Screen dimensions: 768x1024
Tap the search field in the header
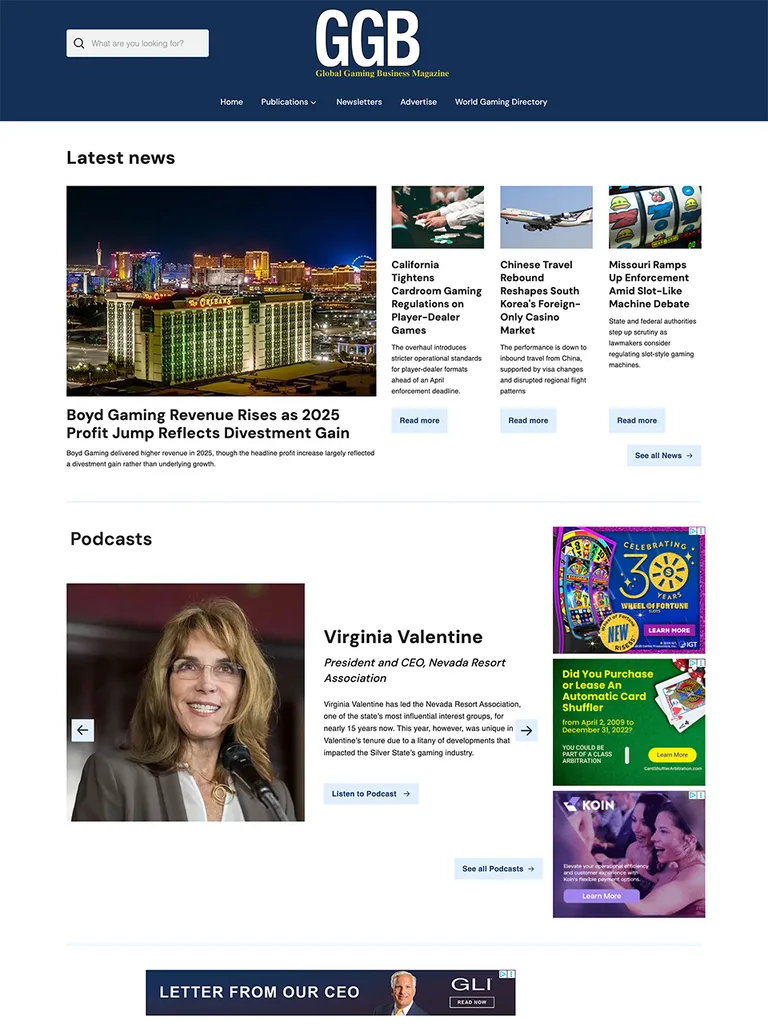point(145,44)
